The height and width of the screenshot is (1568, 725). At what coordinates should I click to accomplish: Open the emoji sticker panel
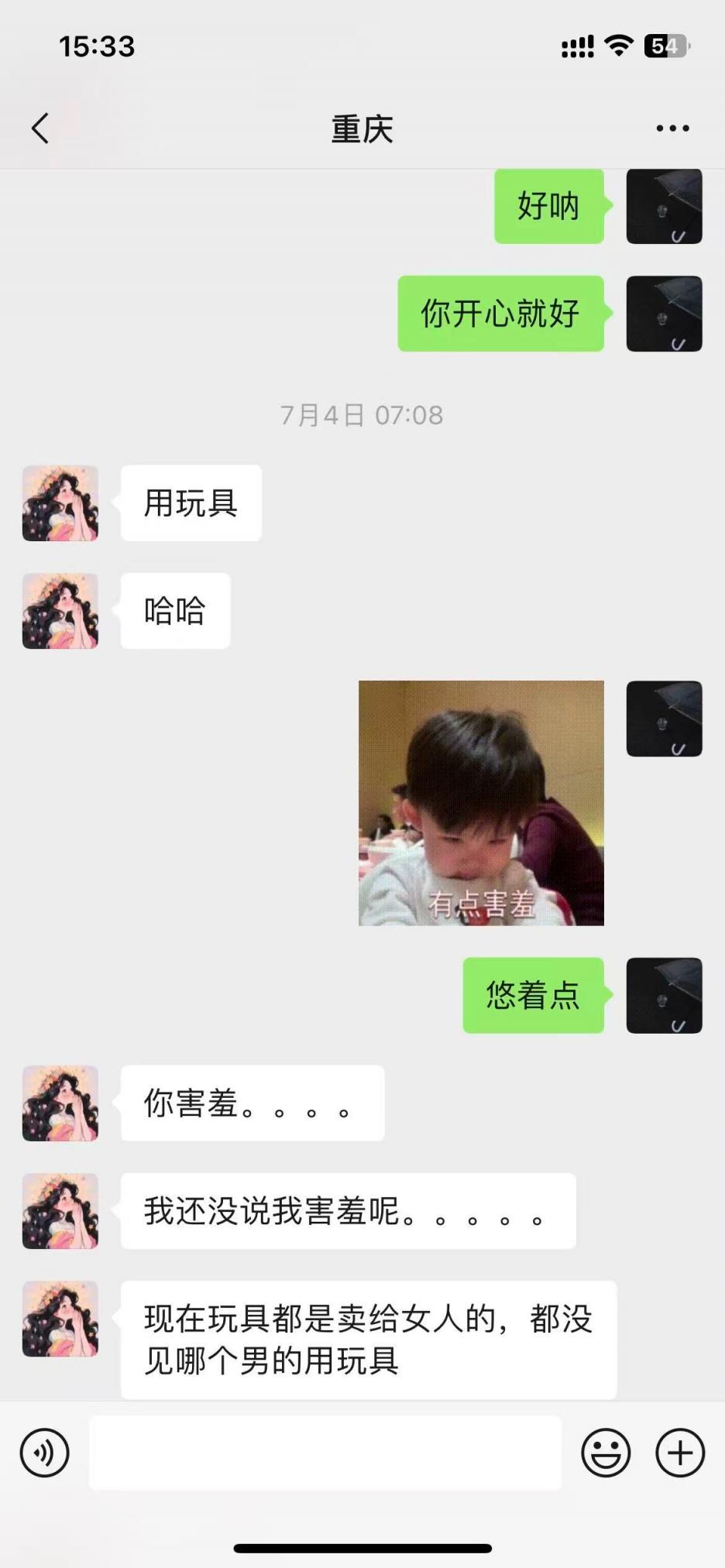pos(606,1453)
